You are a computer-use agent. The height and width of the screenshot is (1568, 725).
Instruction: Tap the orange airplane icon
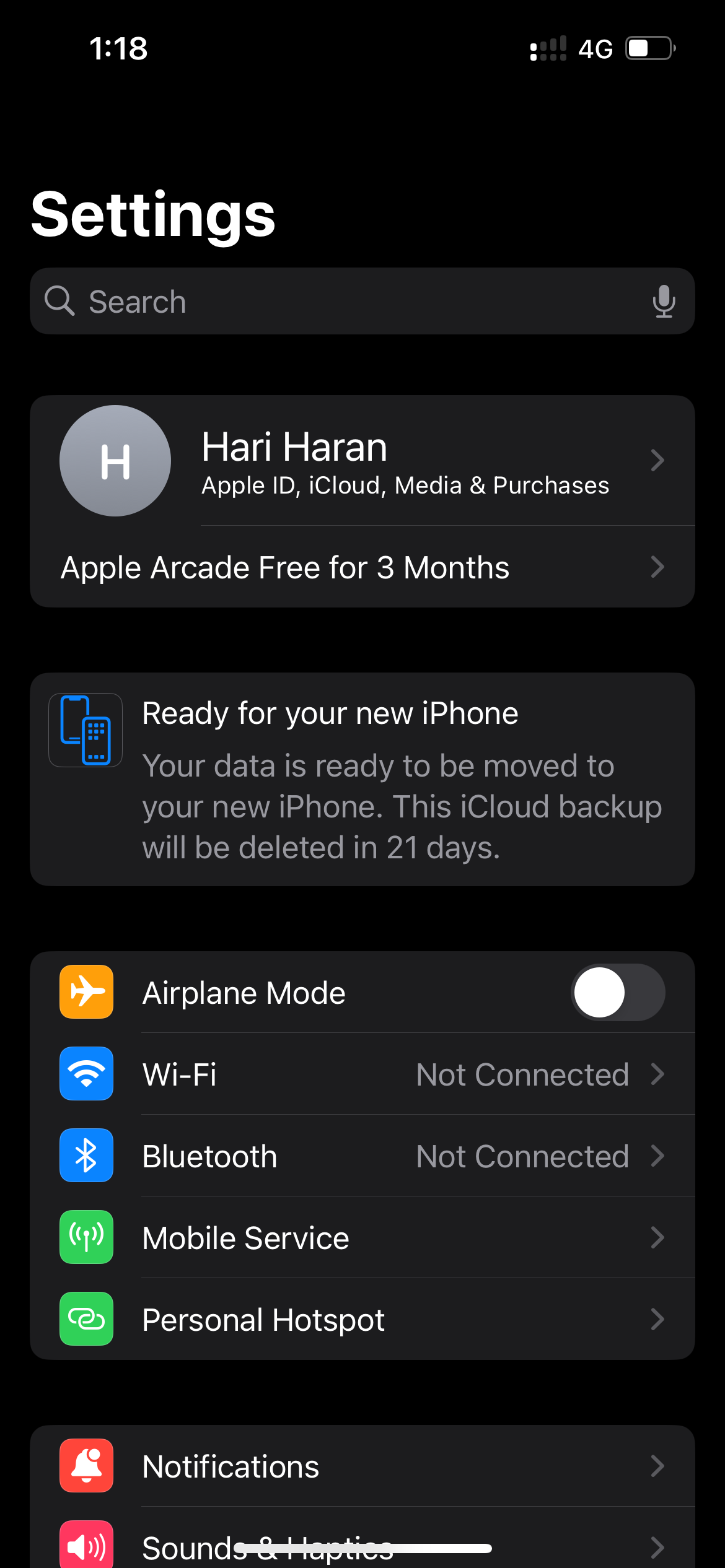tap(86, 991)
